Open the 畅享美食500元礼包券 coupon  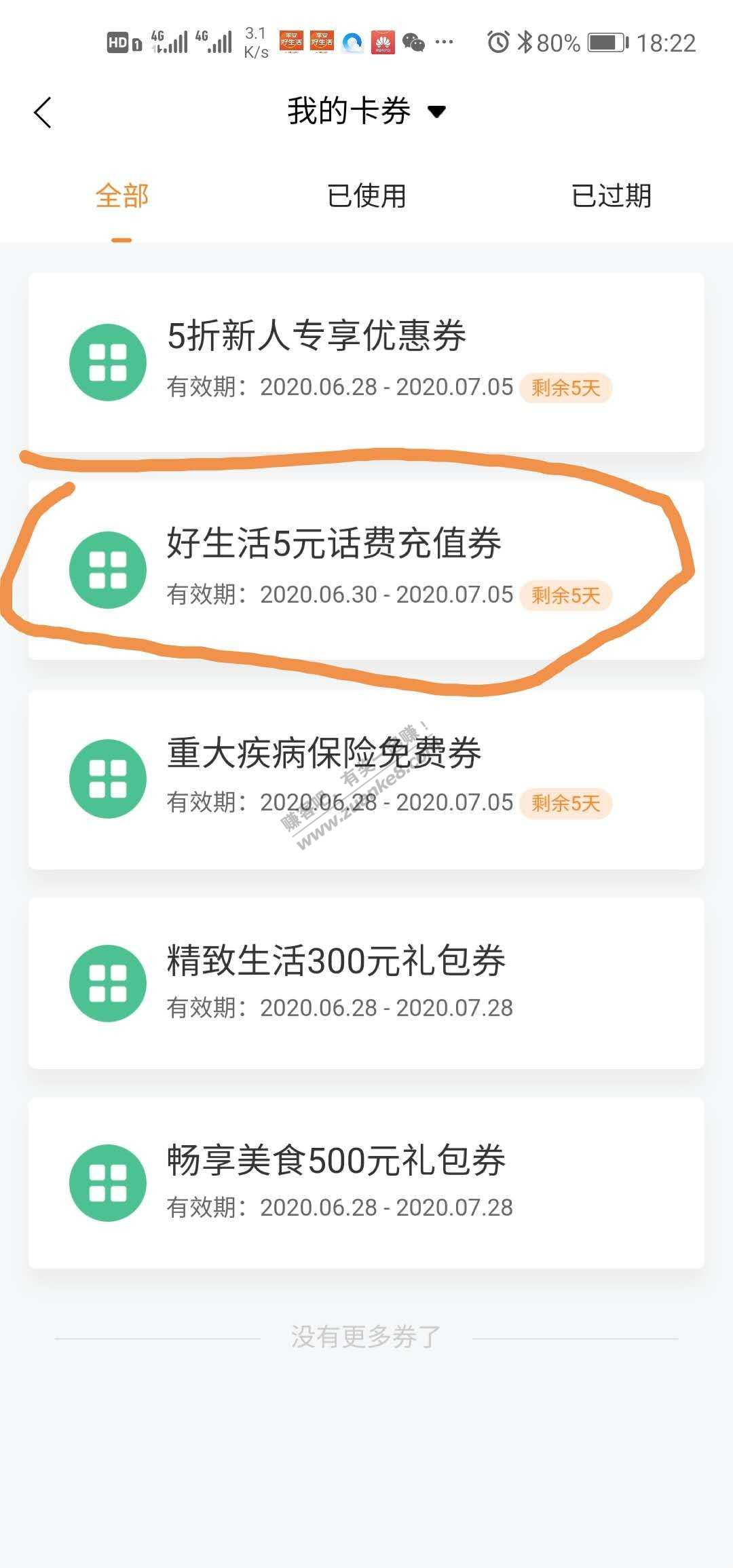click(x=366, y=1182)
